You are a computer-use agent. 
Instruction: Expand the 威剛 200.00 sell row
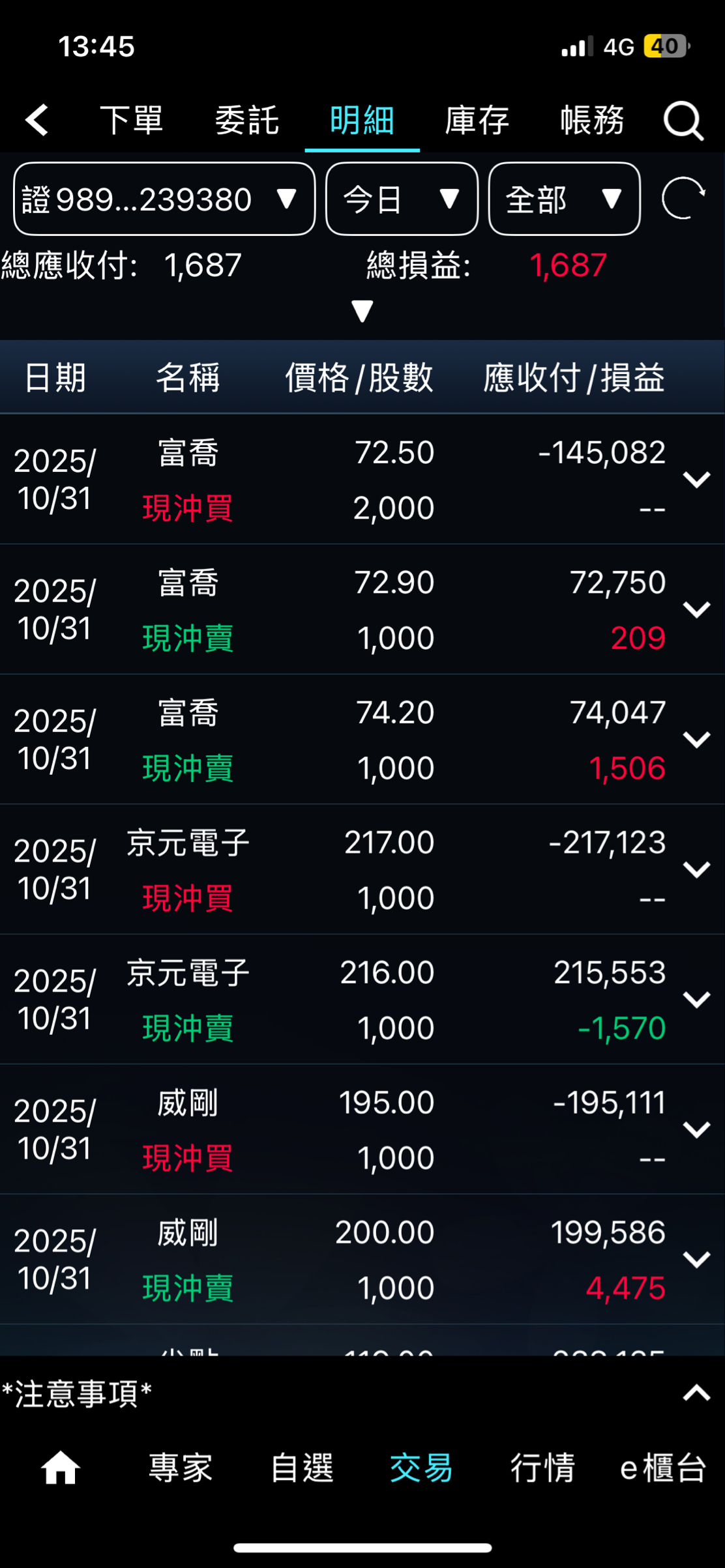696,1259
